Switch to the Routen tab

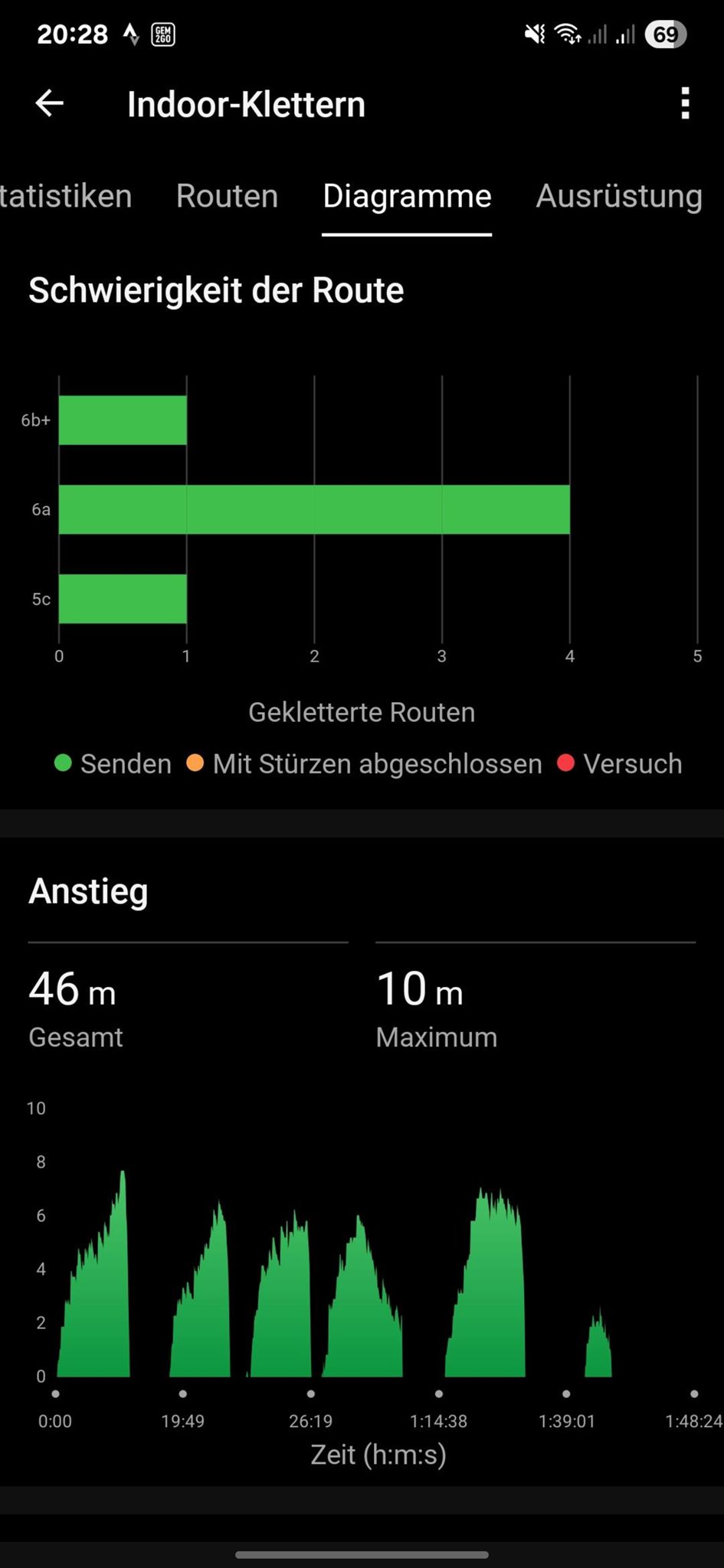pyautogui.click(x=227, y=196)
